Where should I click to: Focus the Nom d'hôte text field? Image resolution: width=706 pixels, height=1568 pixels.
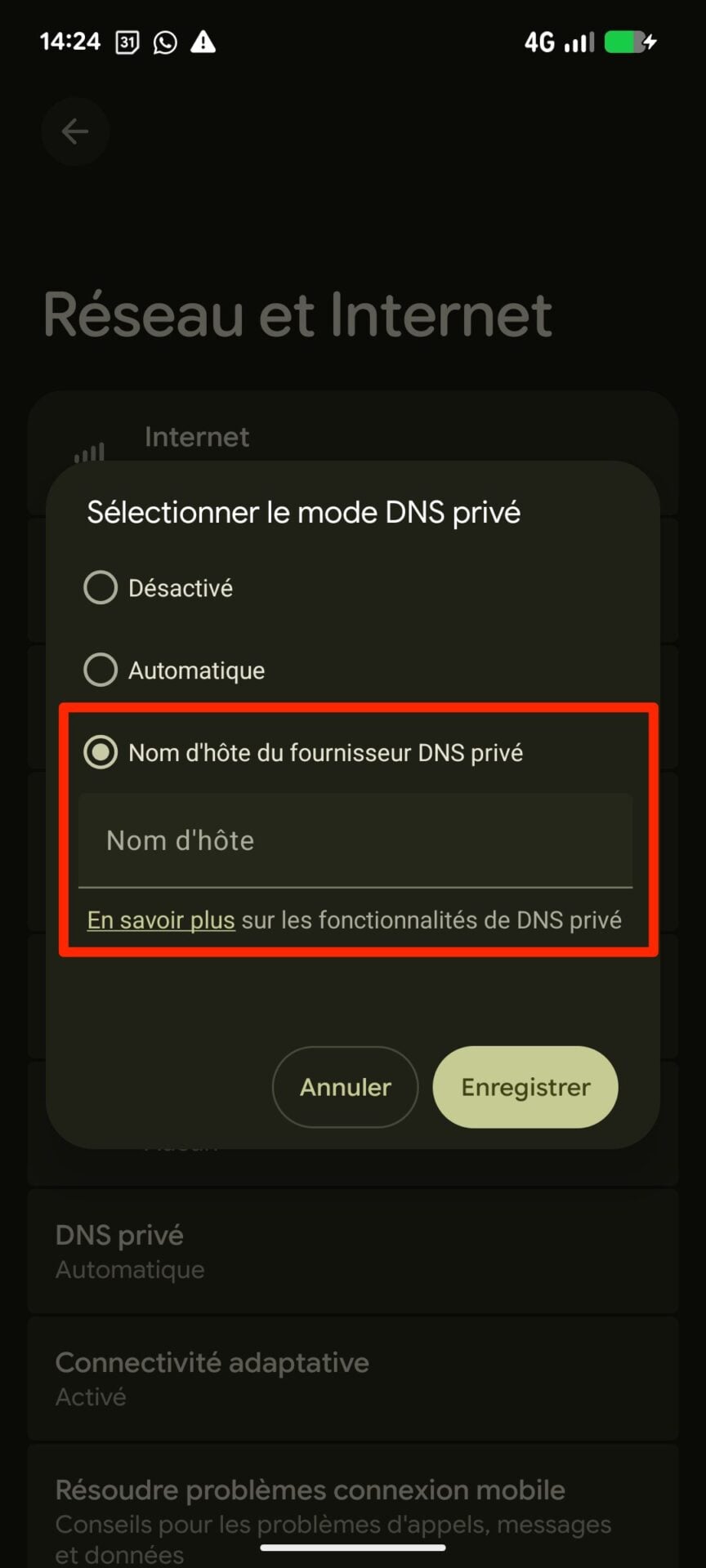355,840
